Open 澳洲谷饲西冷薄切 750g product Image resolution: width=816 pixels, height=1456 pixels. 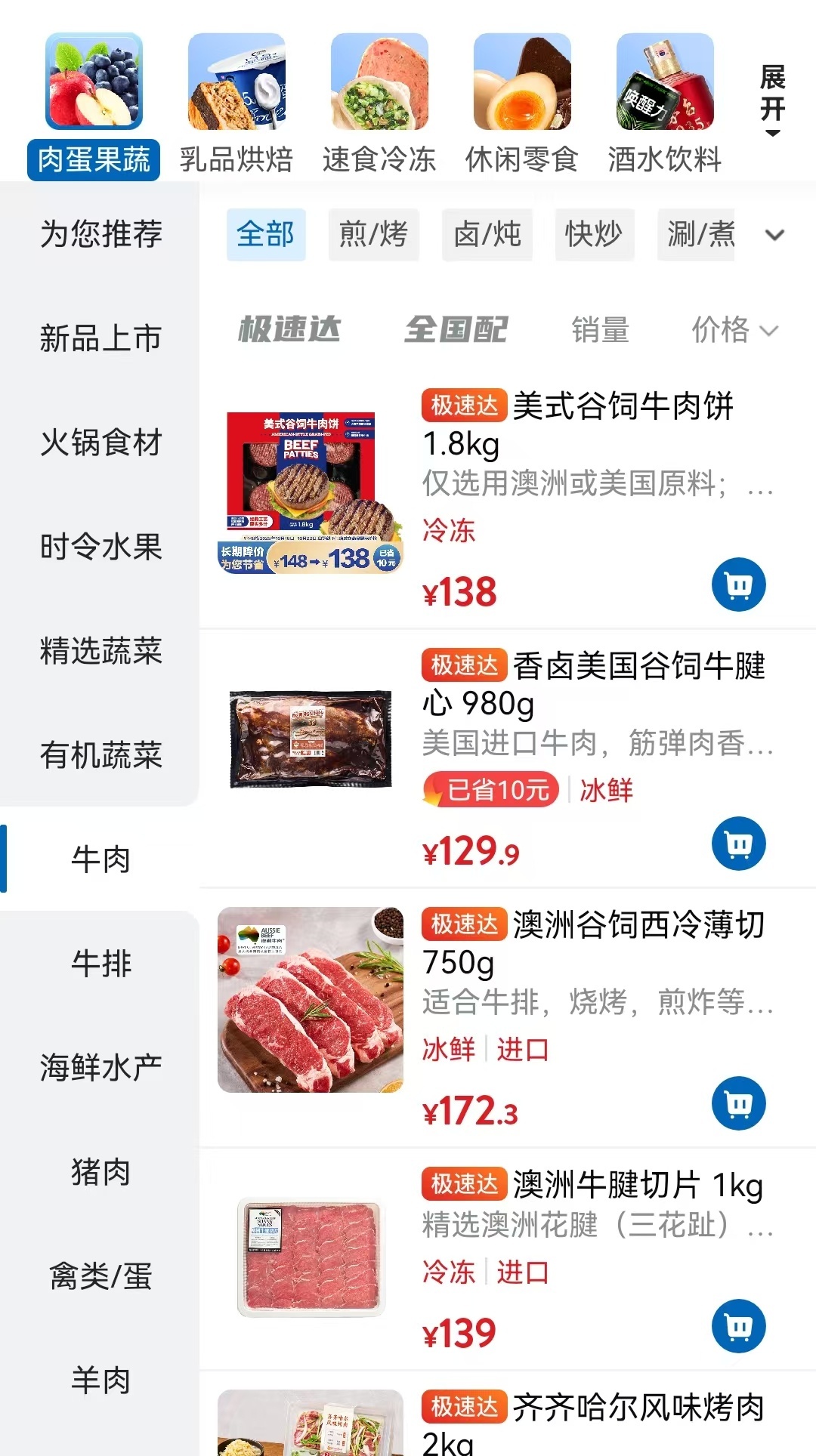(x=592, y=942)
